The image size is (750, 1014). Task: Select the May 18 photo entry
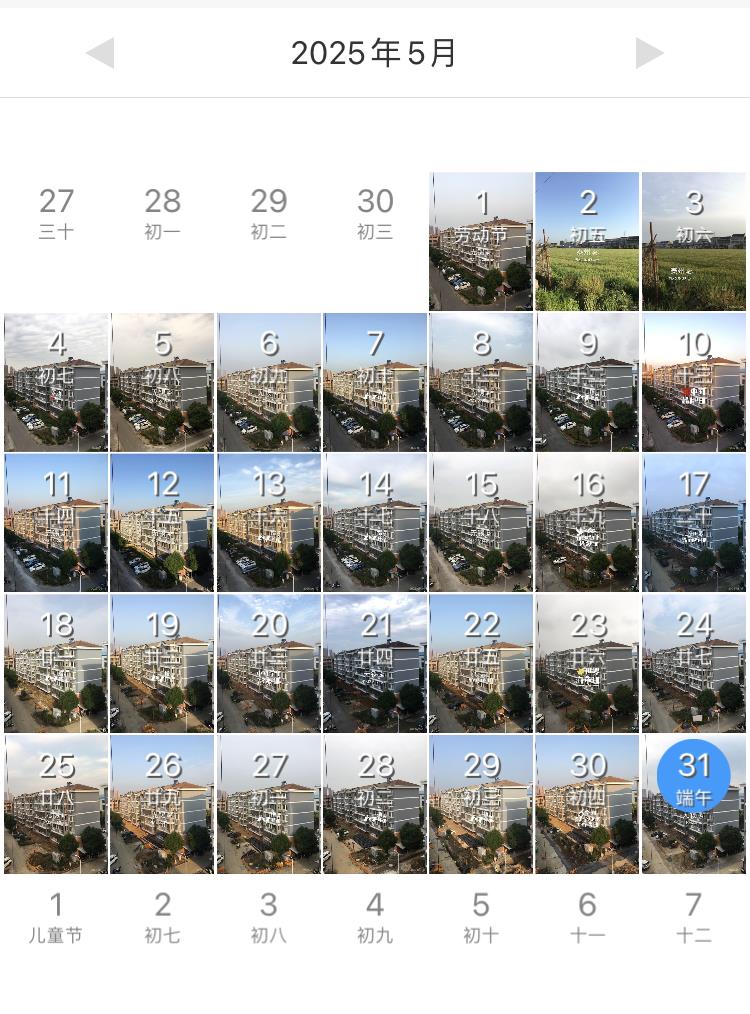(x=56, y=664)
